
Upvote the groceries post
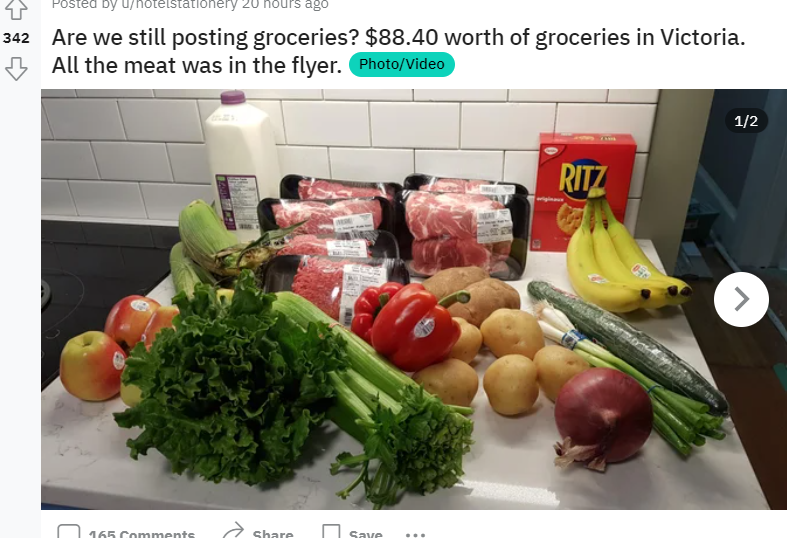16,8
